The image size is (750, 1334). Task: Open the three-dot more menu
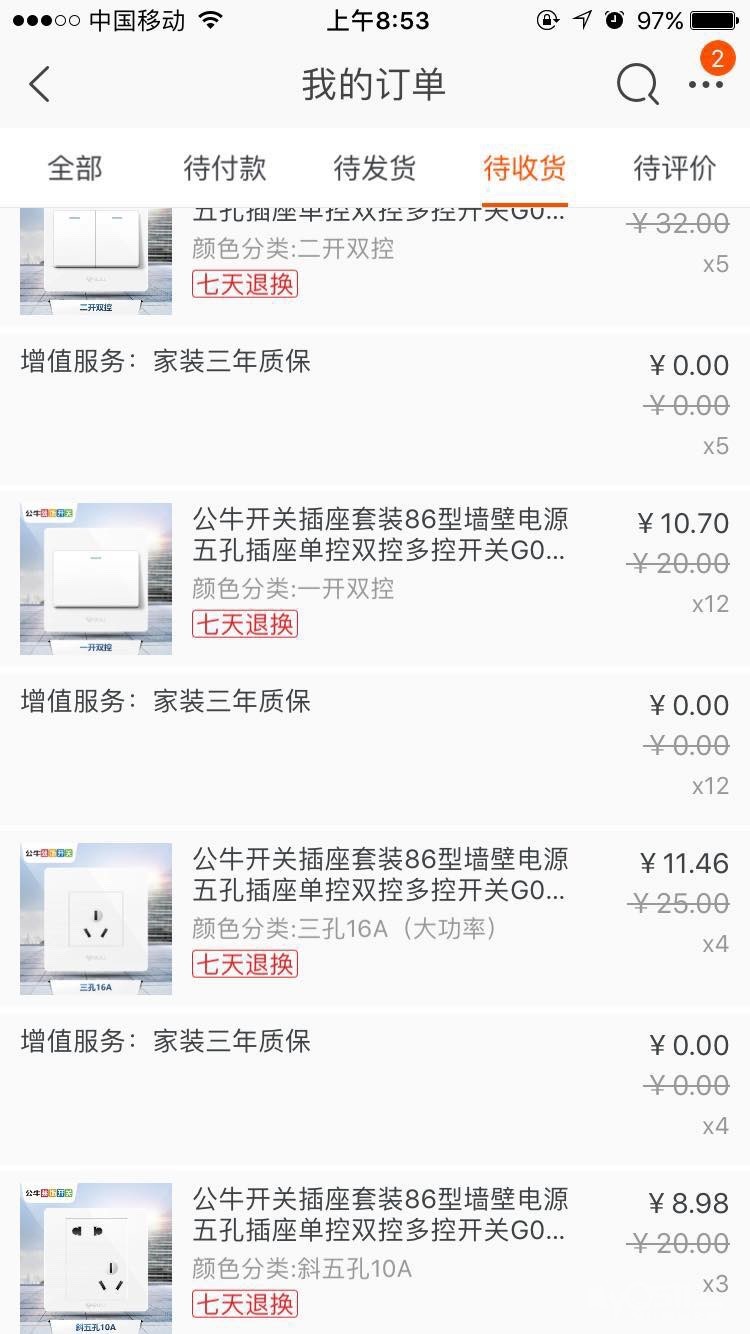click(x=706, y=85)
